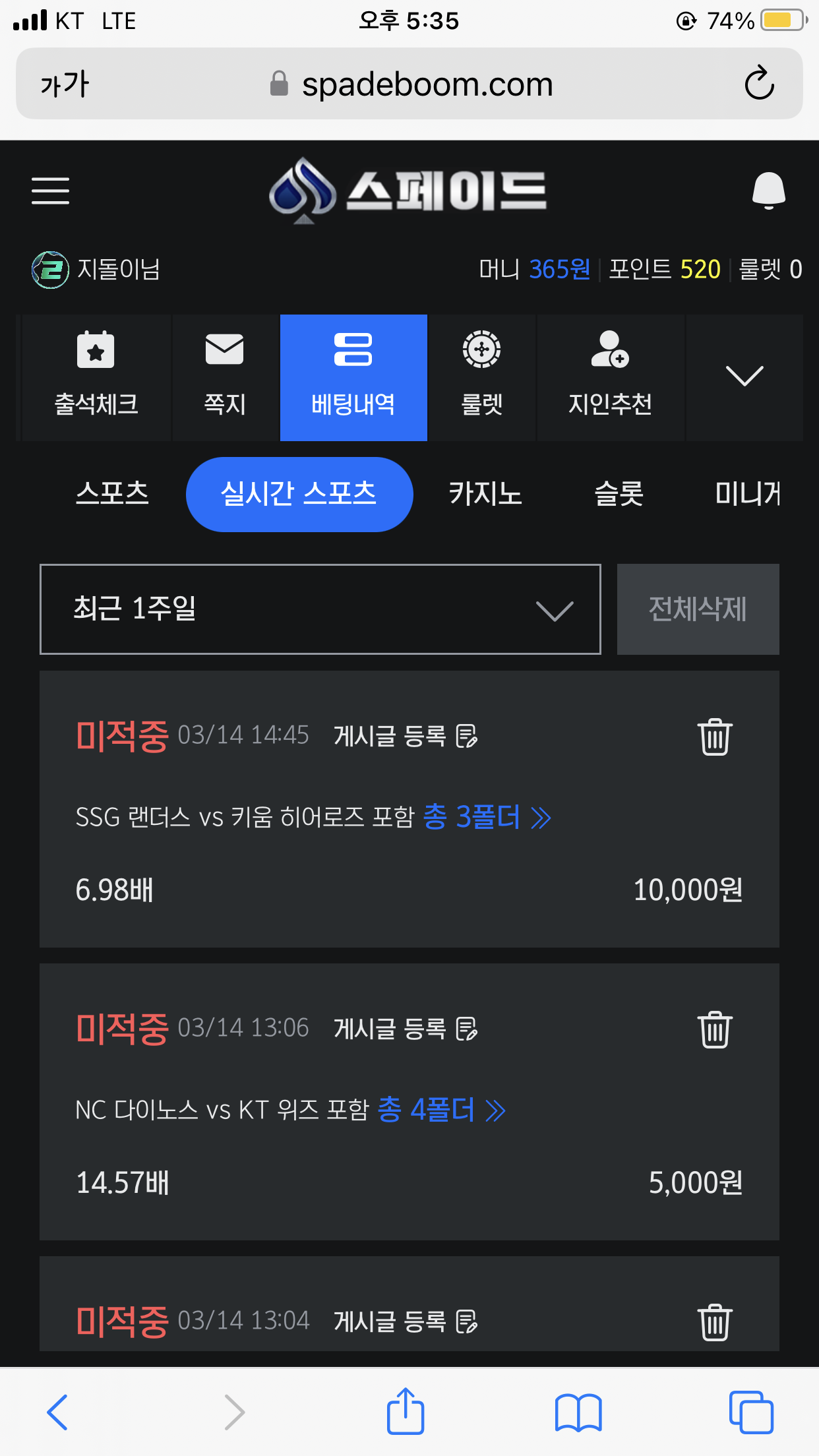
Task: Switch to the 슬롯 tab
Action: click(x=619, y=494)
